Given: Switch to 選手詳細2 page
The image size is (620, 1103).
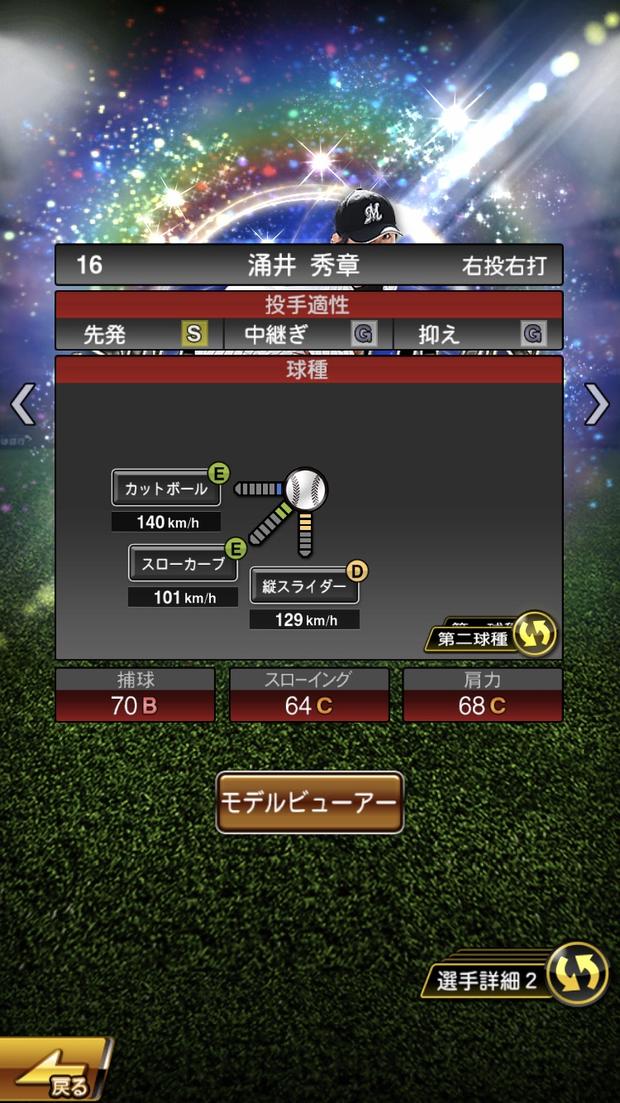Looking at the screenshot, I should coord(520,977).
